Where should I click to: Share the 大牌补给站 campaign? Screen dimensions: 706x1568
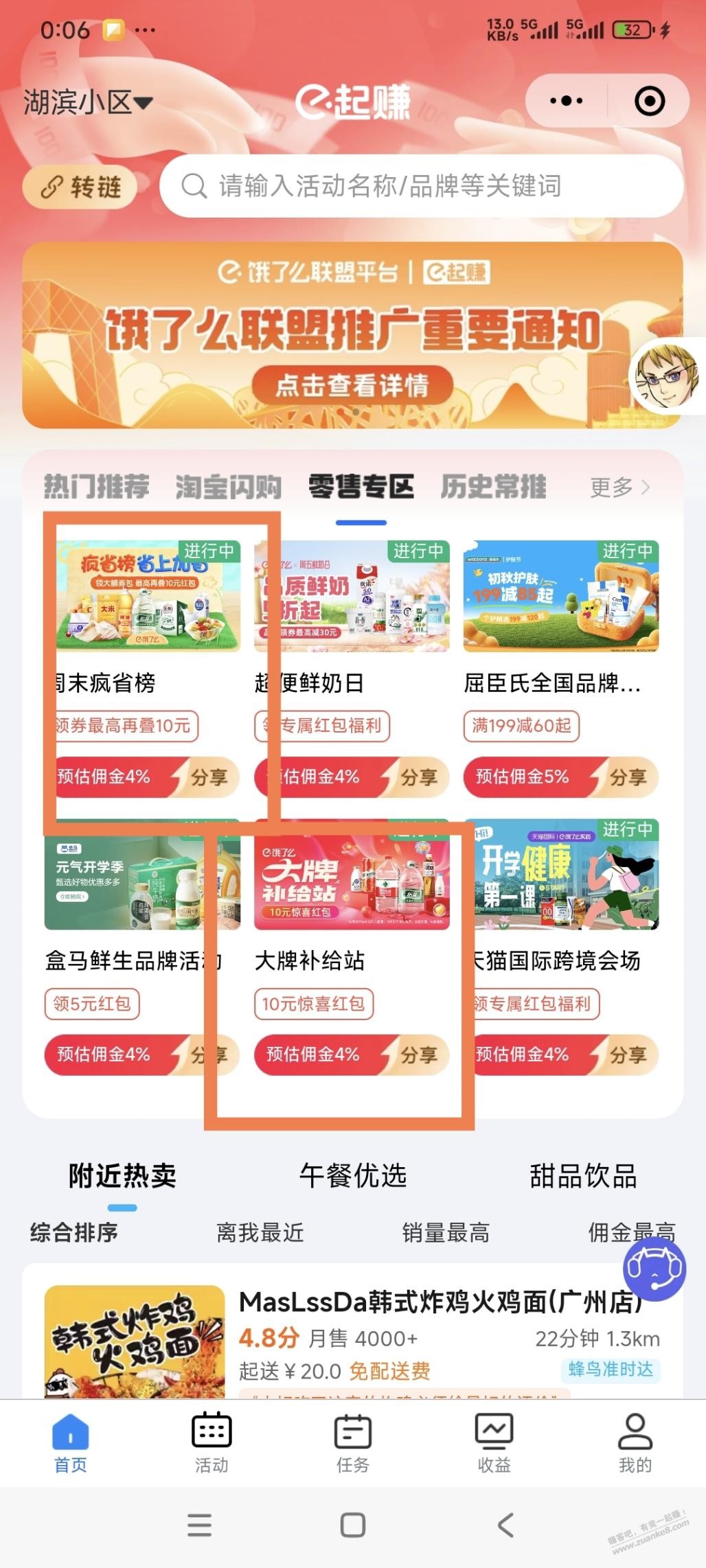[x=418, y=1054]
